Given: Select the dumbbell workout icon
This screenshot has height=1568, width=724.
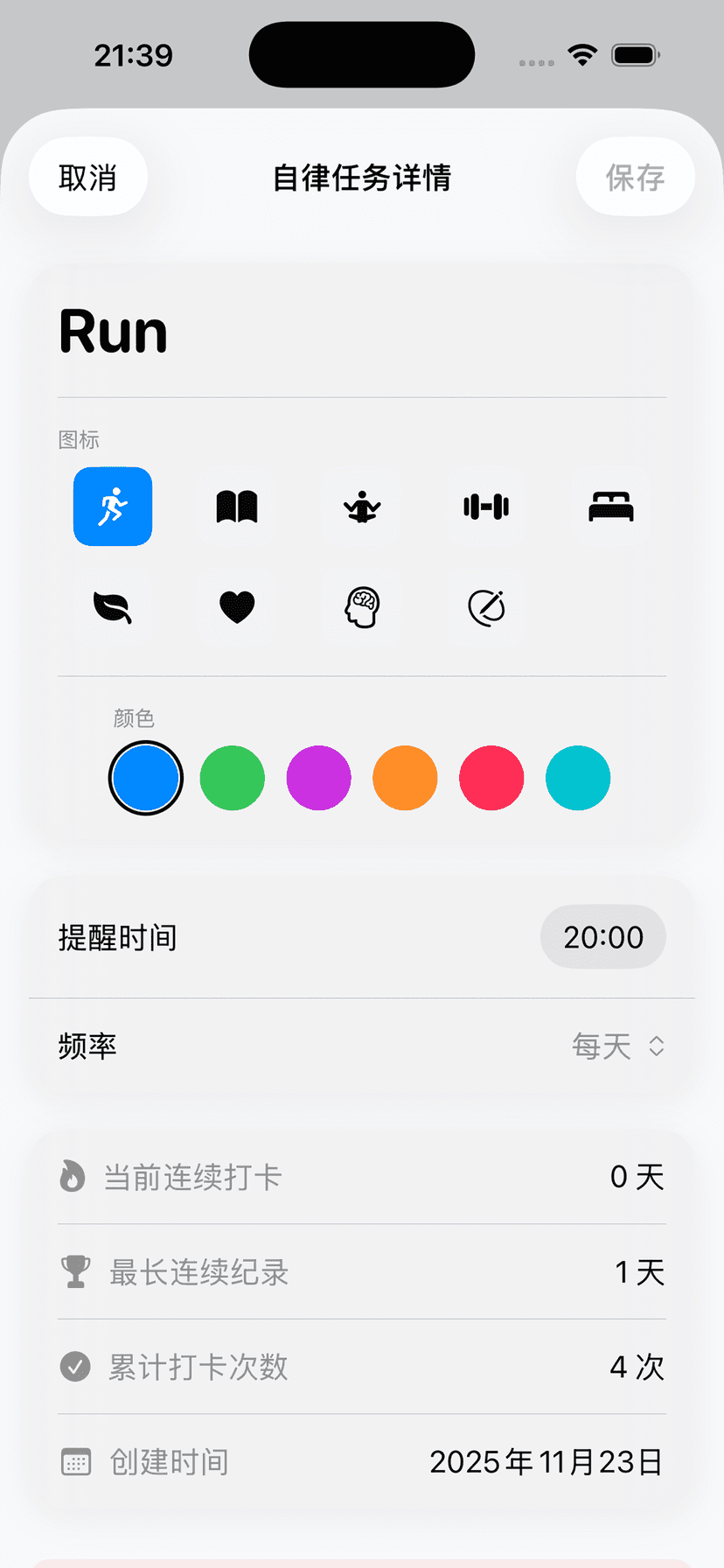Looking at the screenshot, I should pos(487,506).
